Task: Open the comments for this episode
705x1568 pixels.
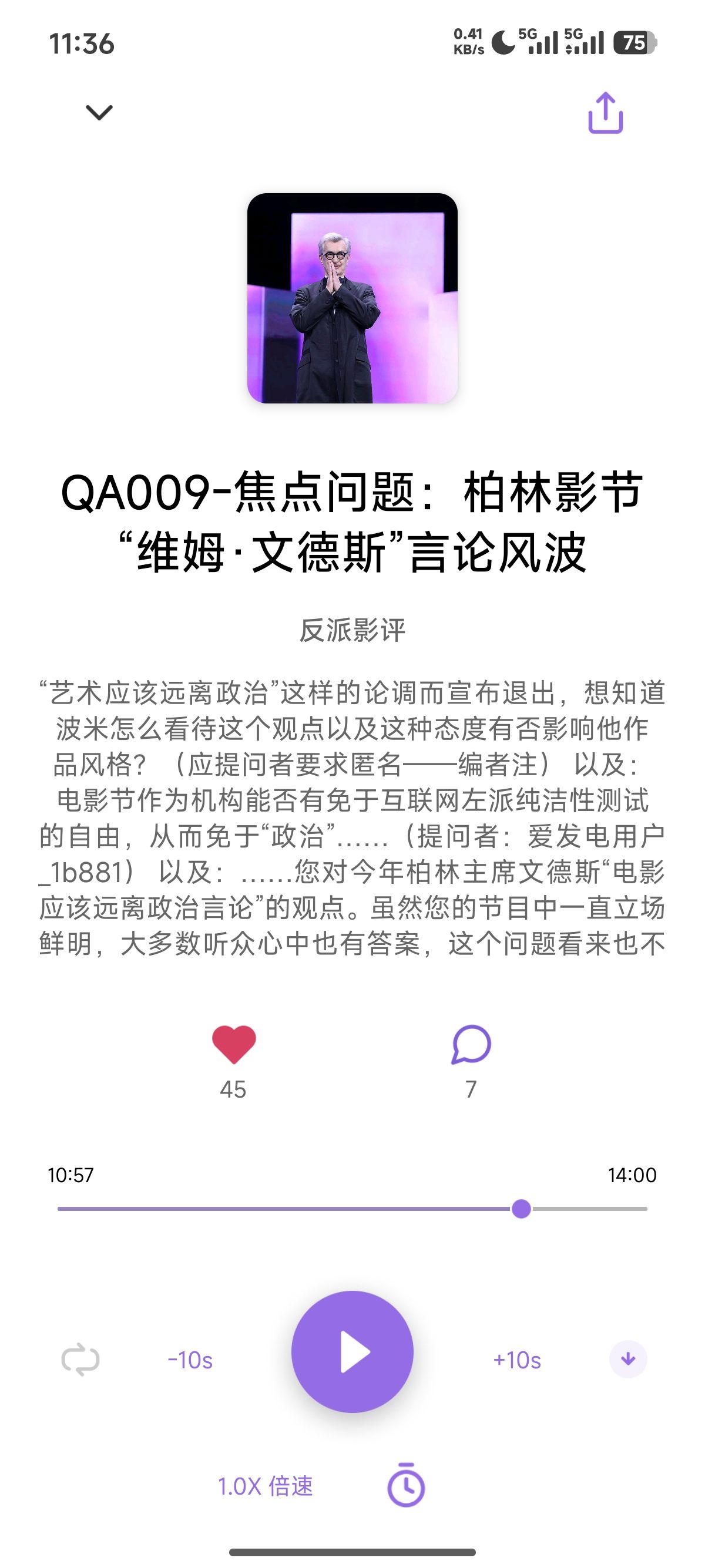Action: point(471,1045)
